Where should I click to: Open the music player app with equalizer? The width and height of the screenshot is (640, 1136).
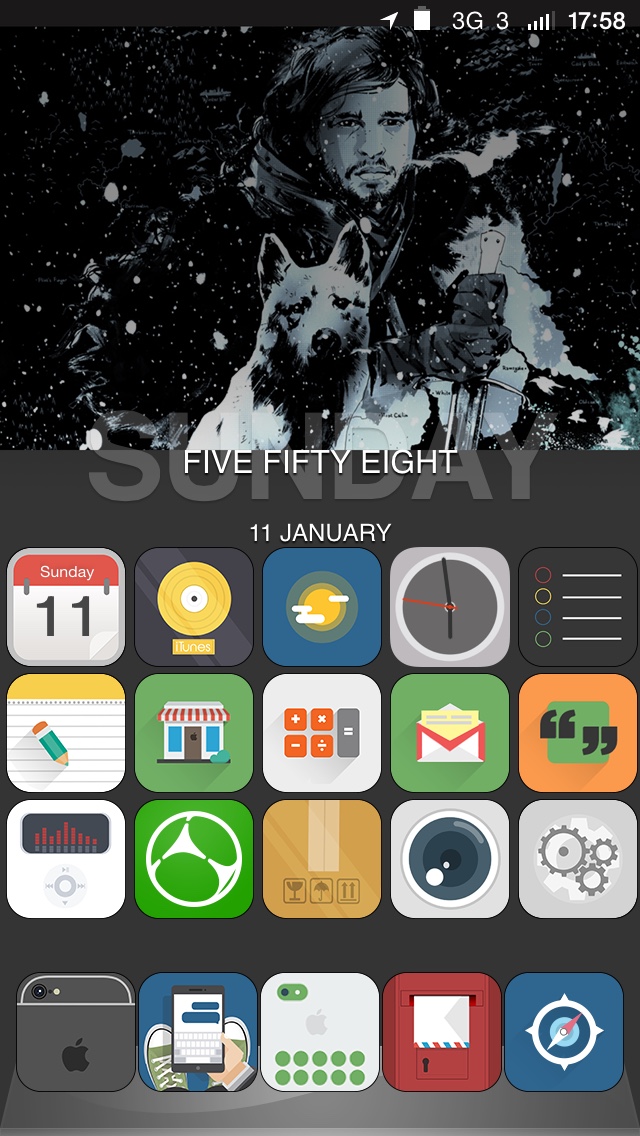click(66, 859)
